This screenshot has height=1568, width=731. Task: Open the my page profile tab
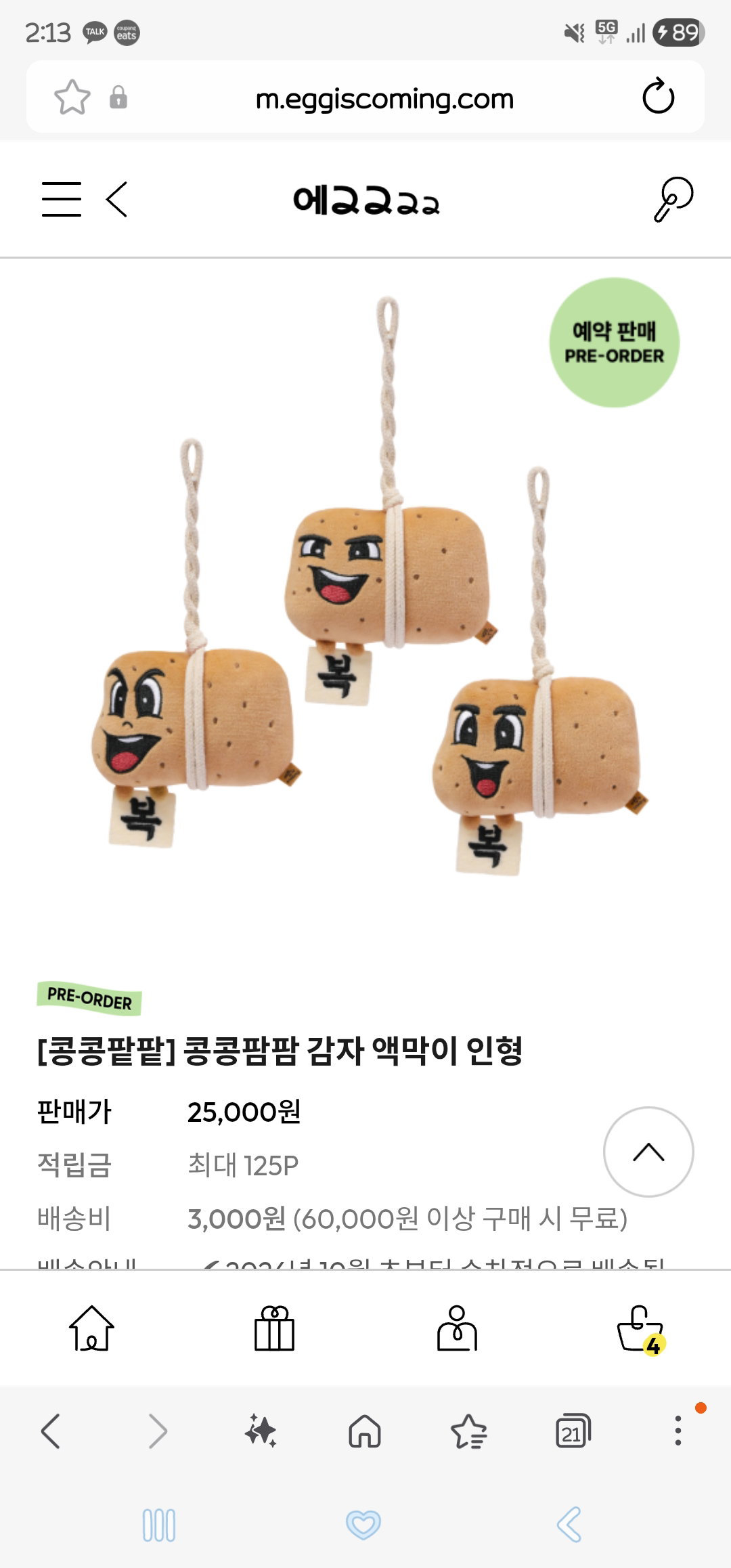[457, 1328]
